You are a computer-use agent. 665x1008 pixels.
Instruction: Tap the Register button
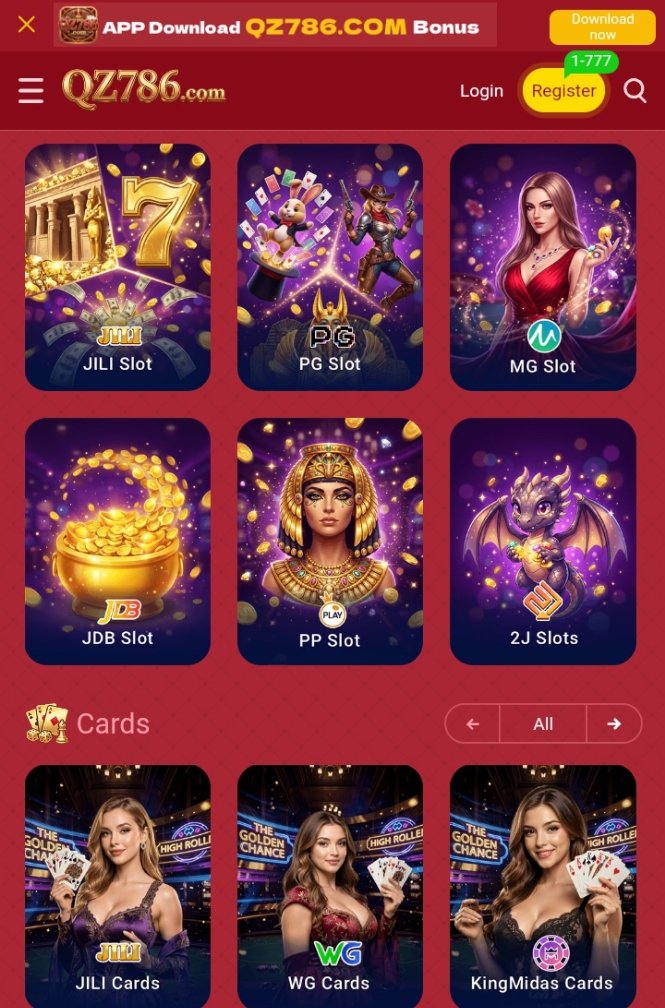pos(563,91)
